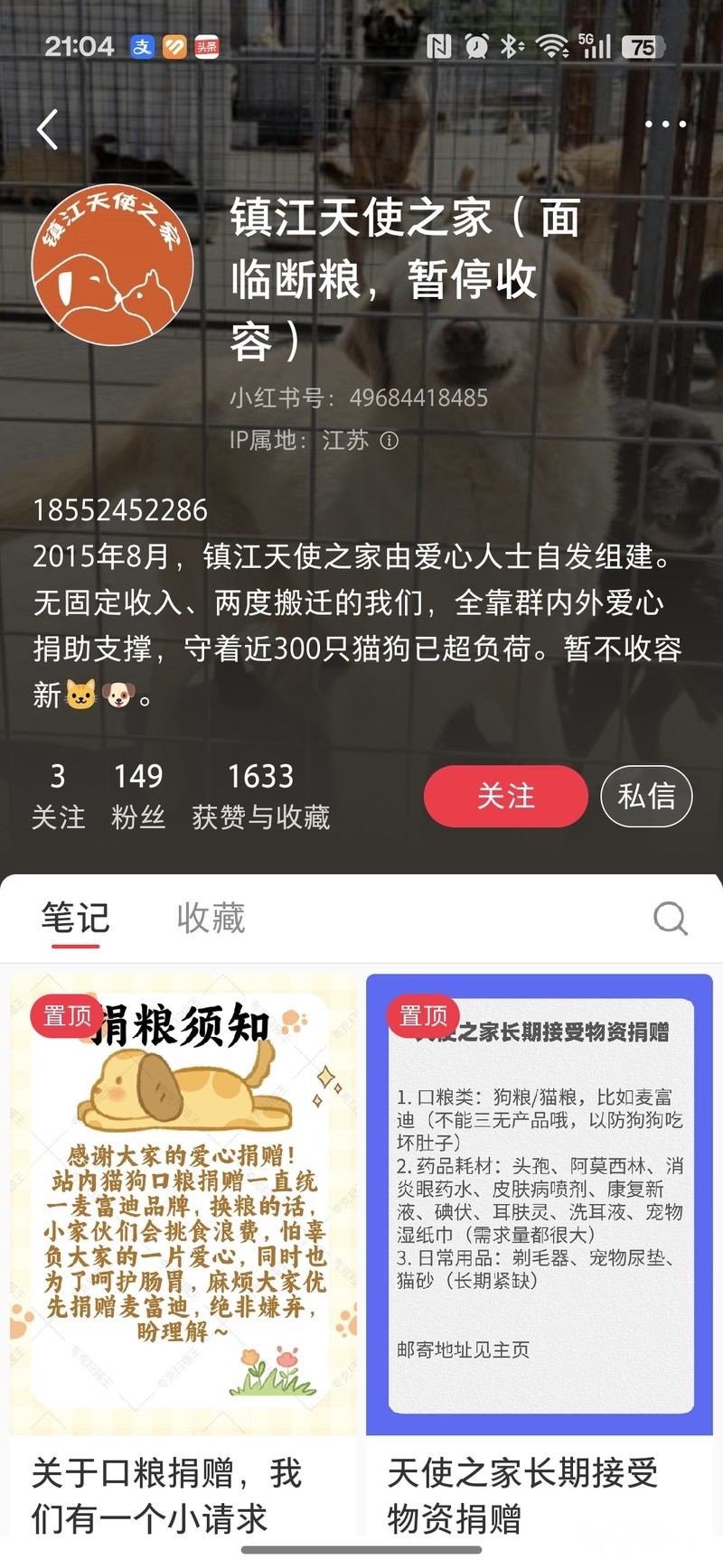
Task: Follow 镇江天使之家 with the red 关注 button
Action: (505, 796)
